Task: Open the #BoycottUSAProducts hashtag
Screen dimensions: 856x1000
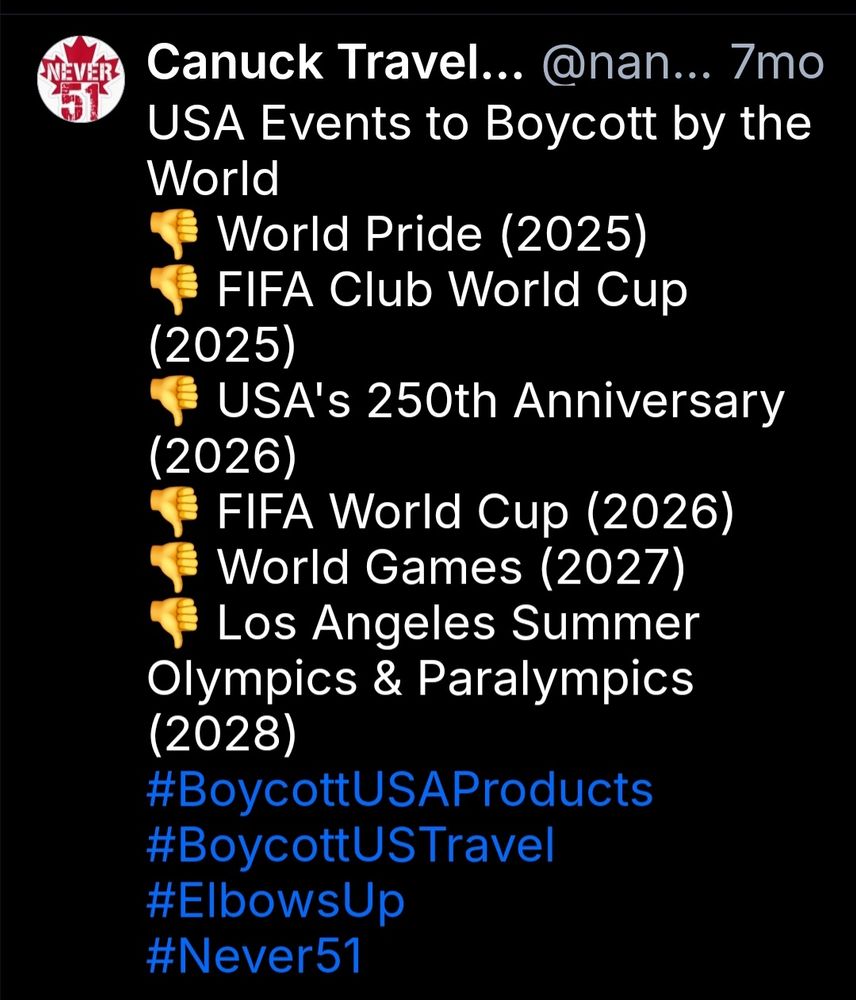Action: [x=400, y=790]
